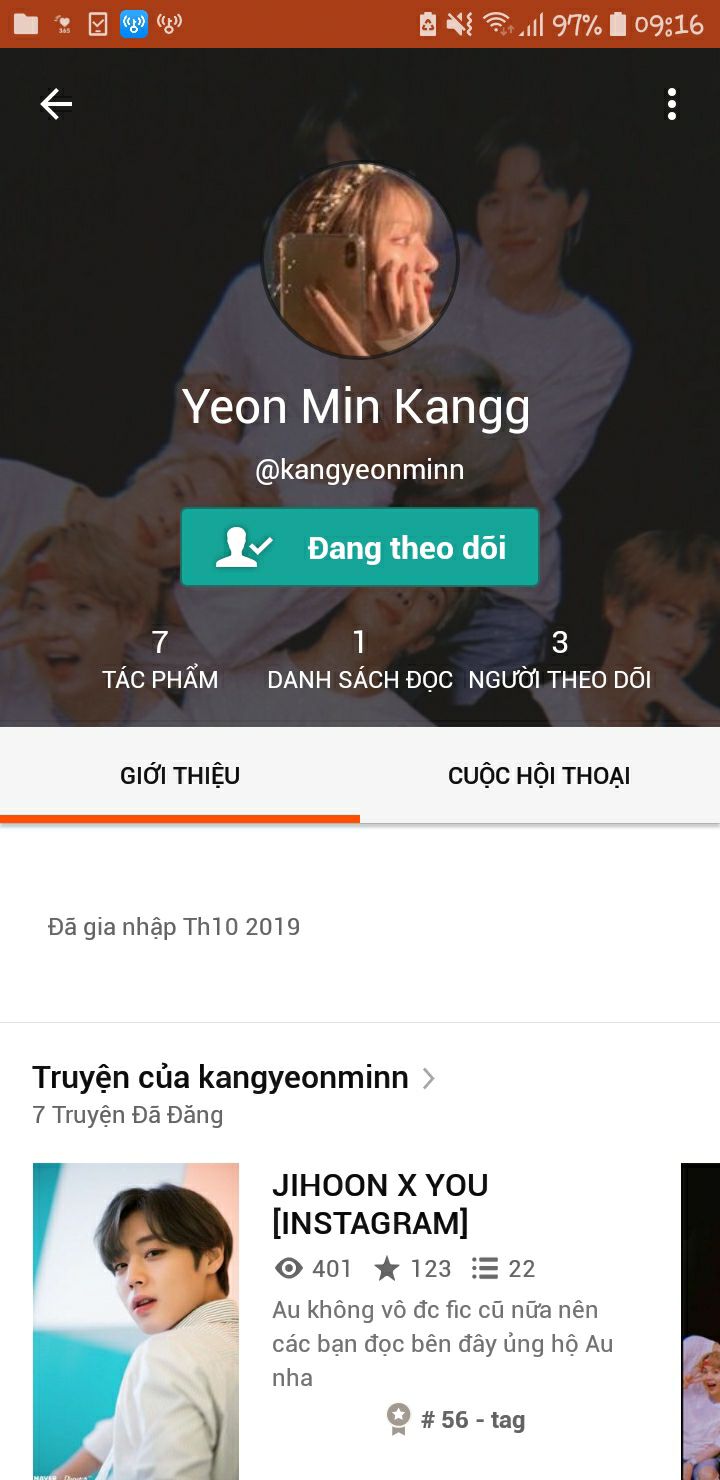Viewport: 720px width, 1480px height.
Task: View the 3 Người theo dõi
Action: [x=560, y=660]
